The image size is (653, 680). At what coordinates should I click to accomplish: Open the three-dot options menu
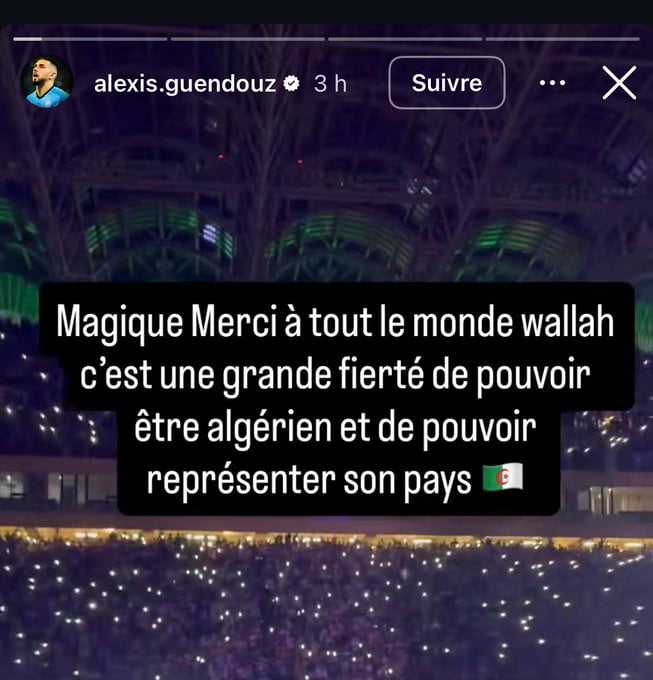point(552,84)
